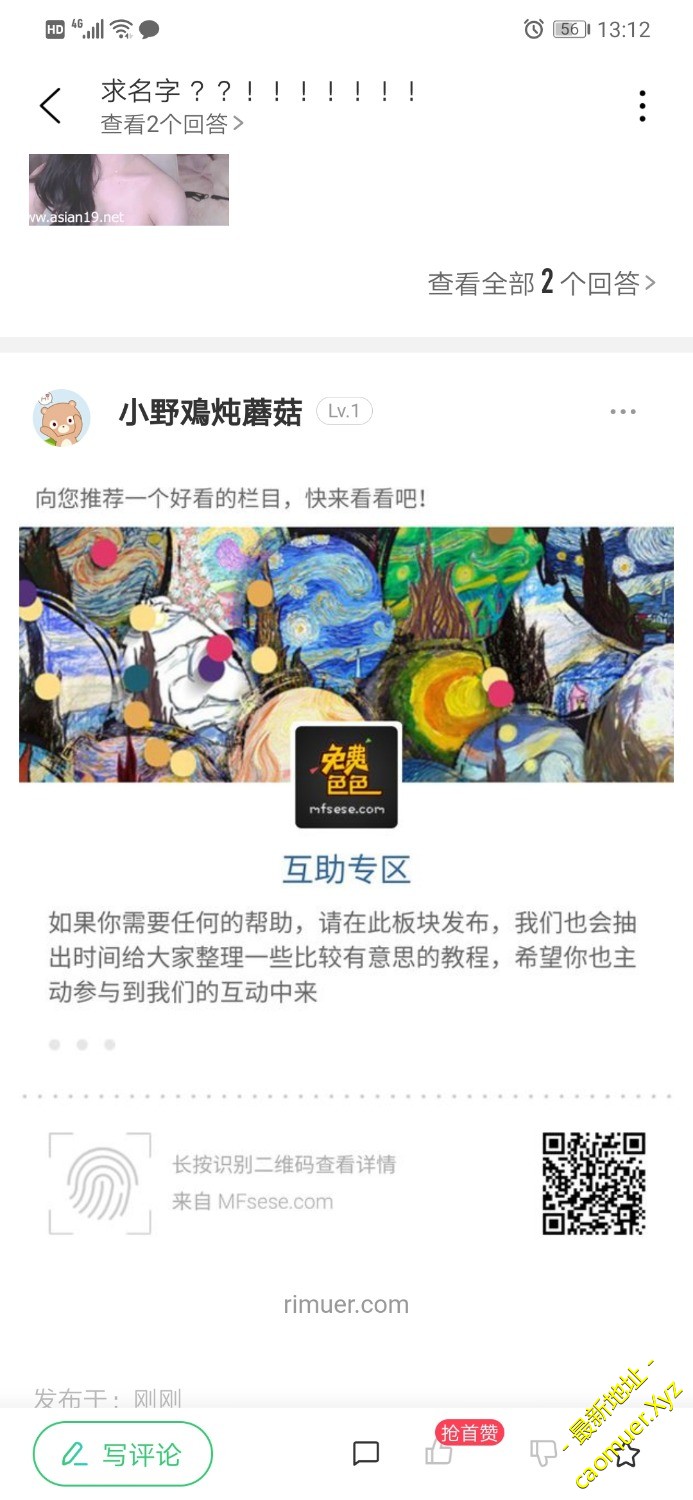This screenshot has width=693, height=1500.
Task: Open the three-dot menu on 小野鸡炖蘑菇's post
Action: [x=622, y=412]
